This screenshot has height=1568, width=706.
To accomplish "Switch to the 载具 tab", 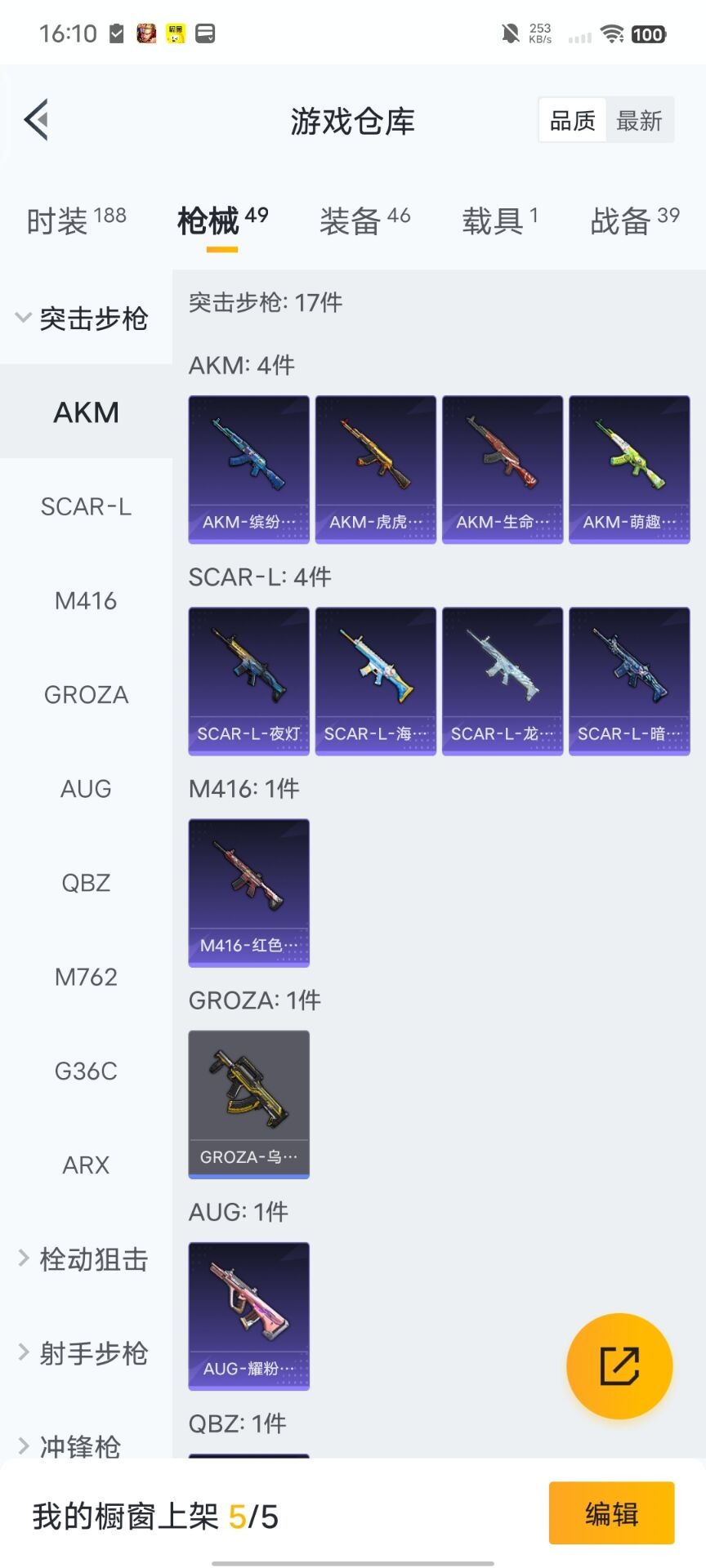I will tap(499, 220).
